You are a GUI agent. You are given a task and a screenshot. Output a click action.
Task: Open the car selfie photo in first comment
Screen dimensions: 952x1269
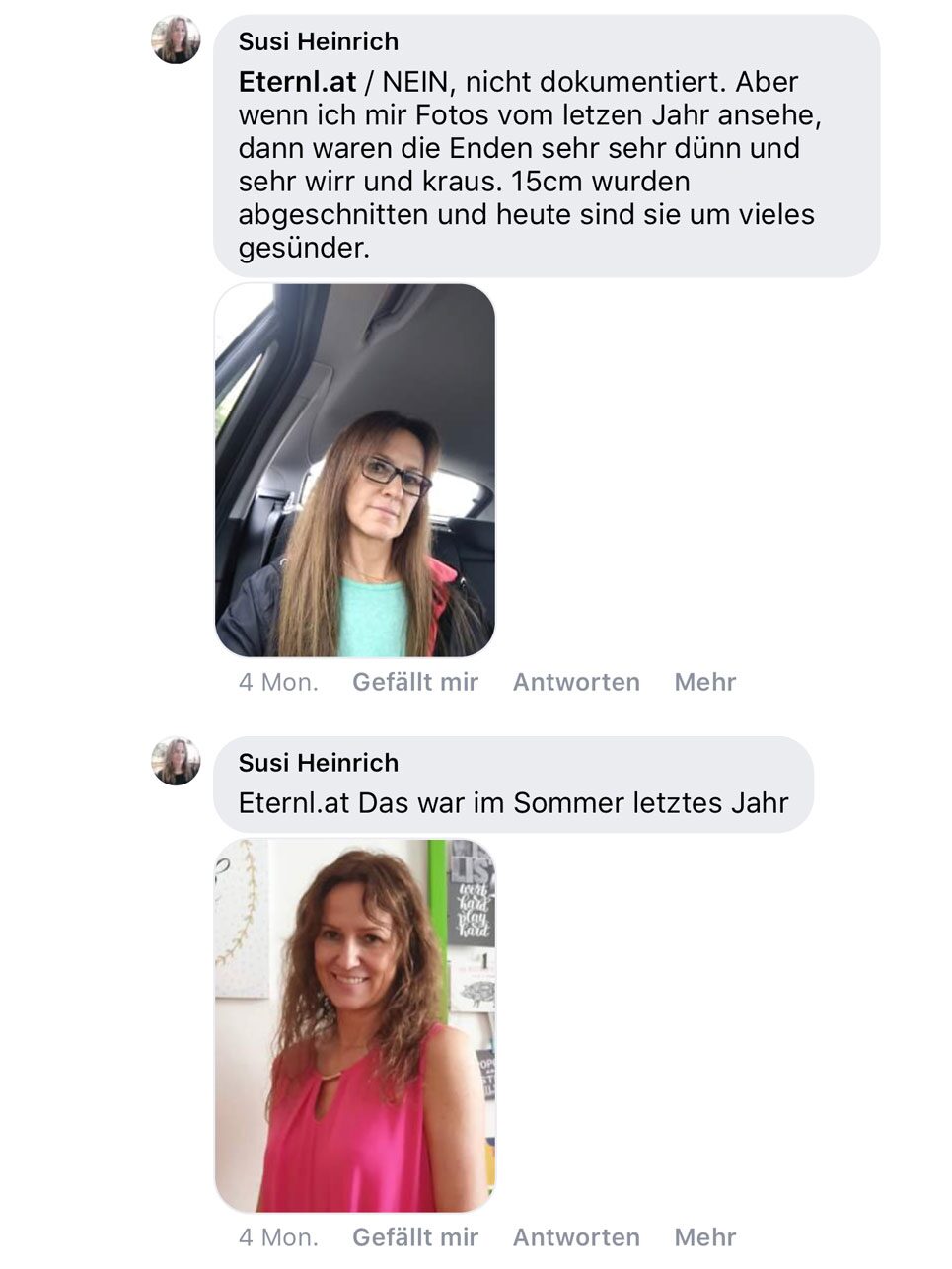354,470
